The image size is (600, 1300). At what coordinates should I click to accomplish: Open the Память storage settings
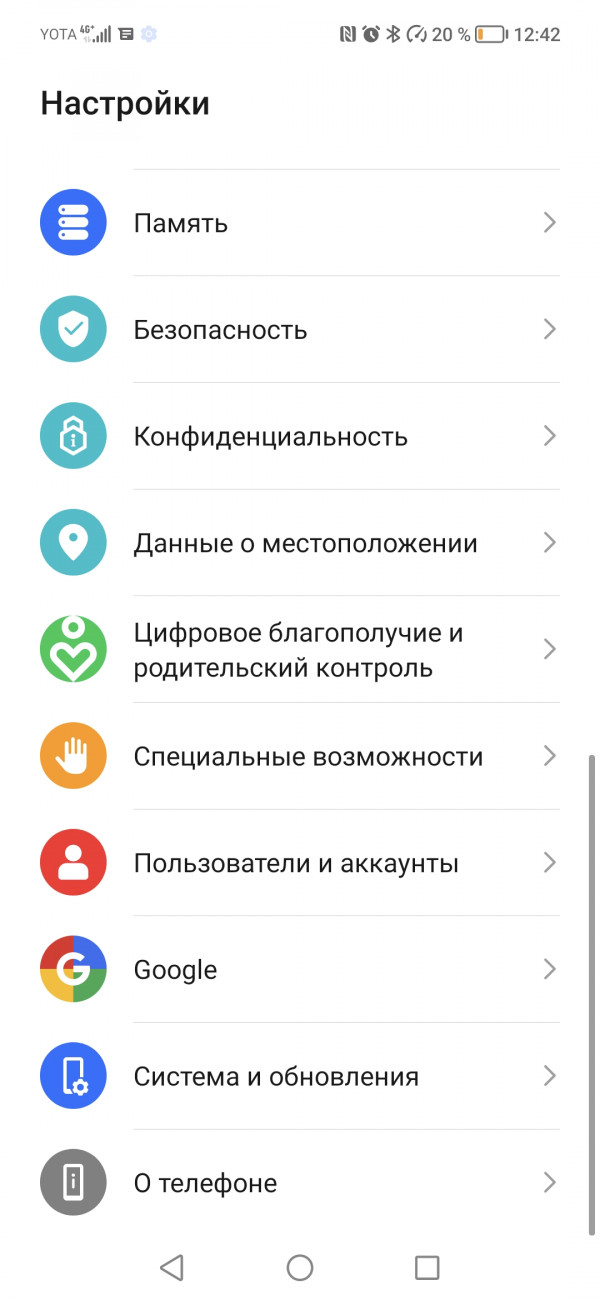point(300,223)
